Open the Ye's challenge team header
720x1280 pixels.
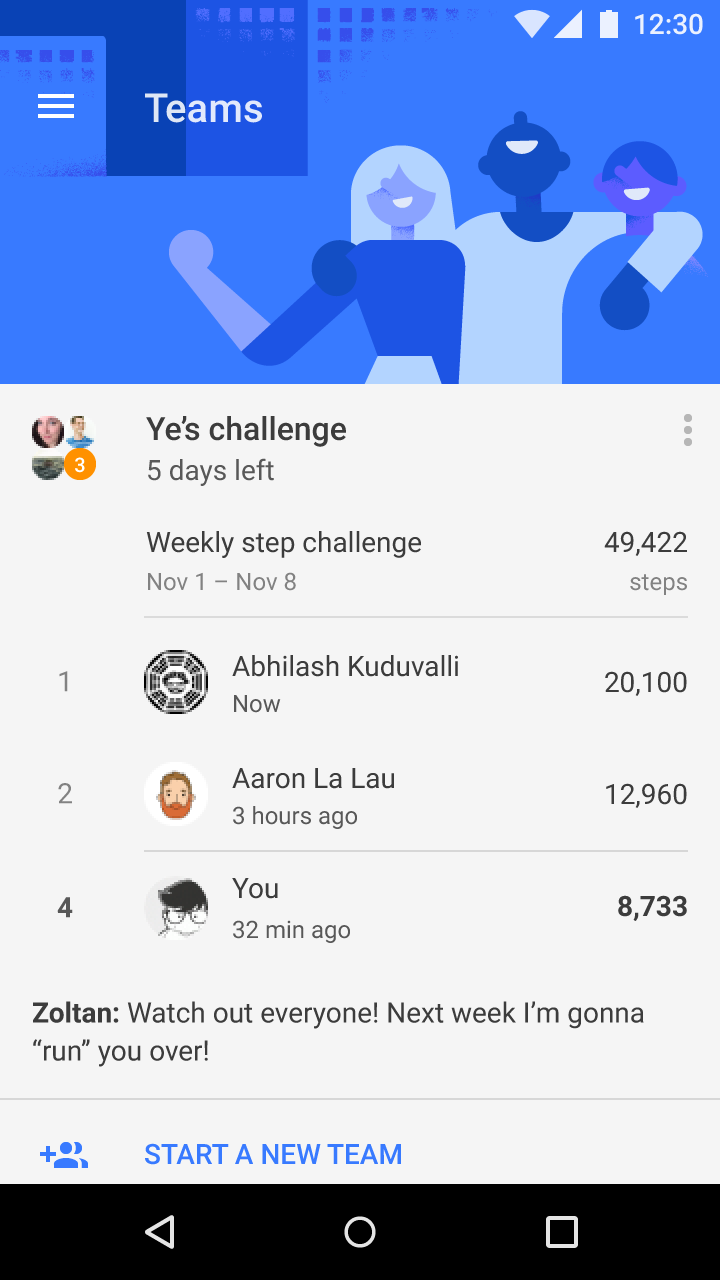click(246, 448)
